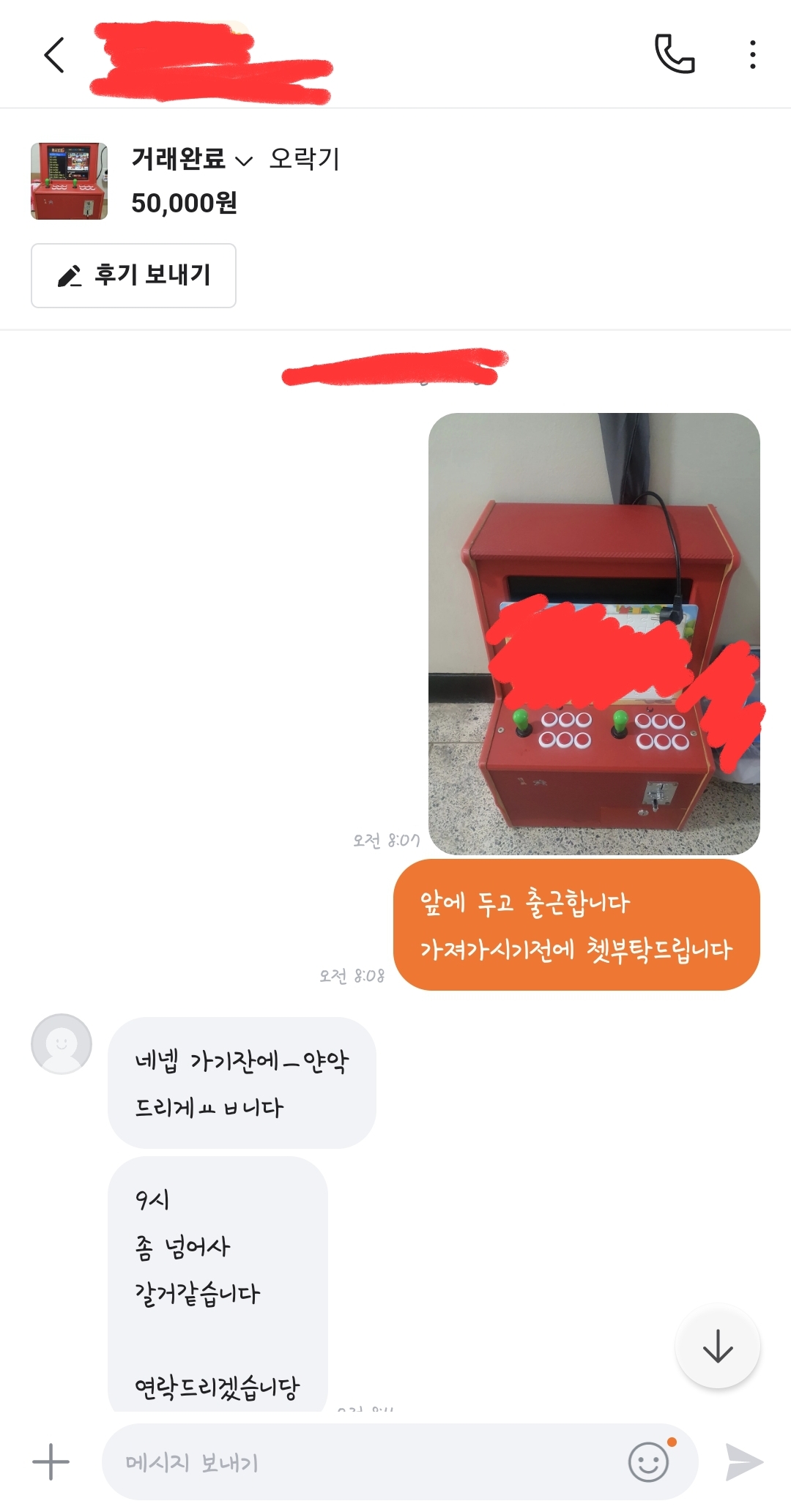The height and width of the screenshot is (1512, 791).
Task: Go back using the top-left arrow
Action: [x=54, y=55]
